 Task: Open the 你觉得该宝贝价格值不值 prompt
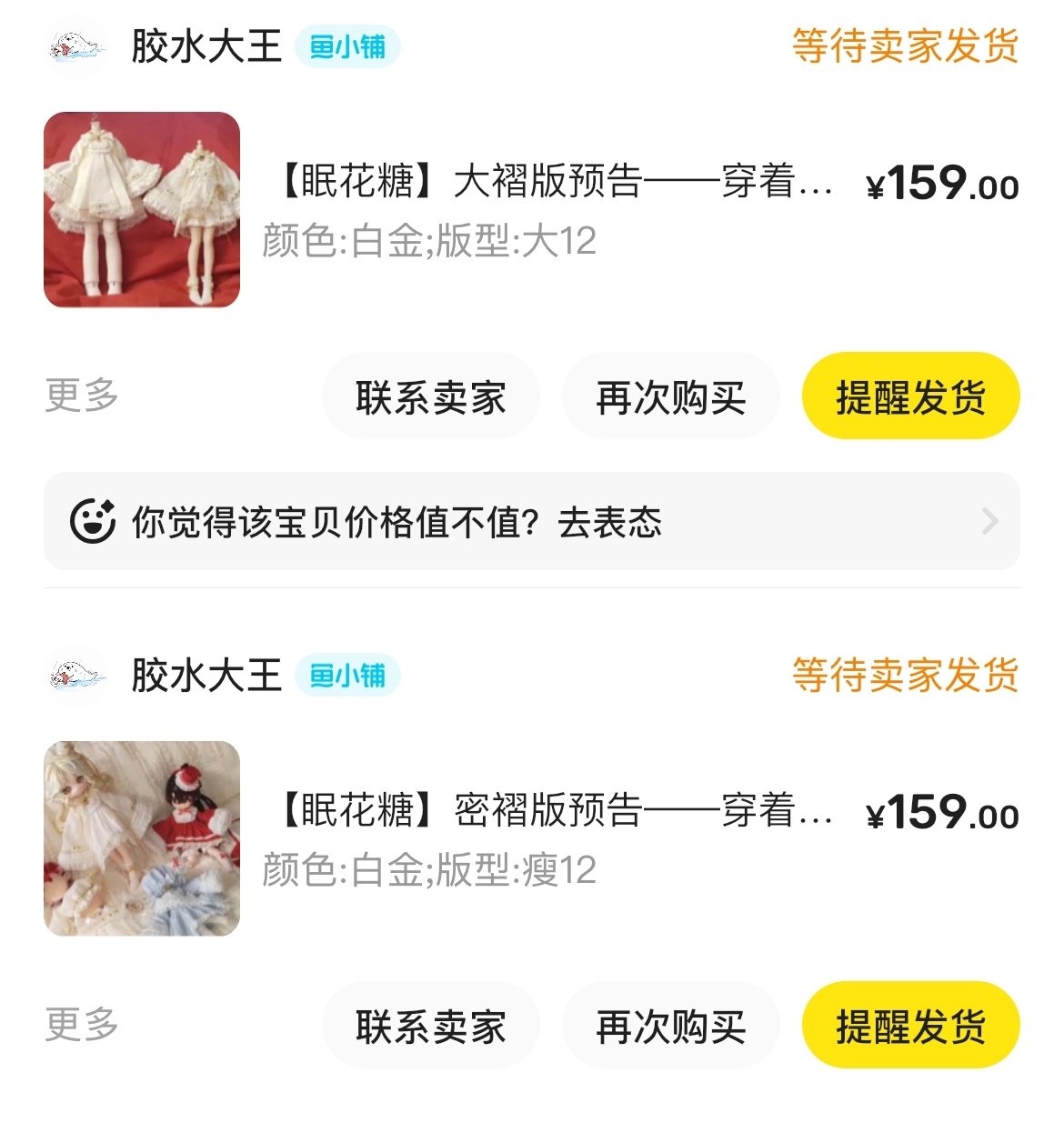[531, 521]
